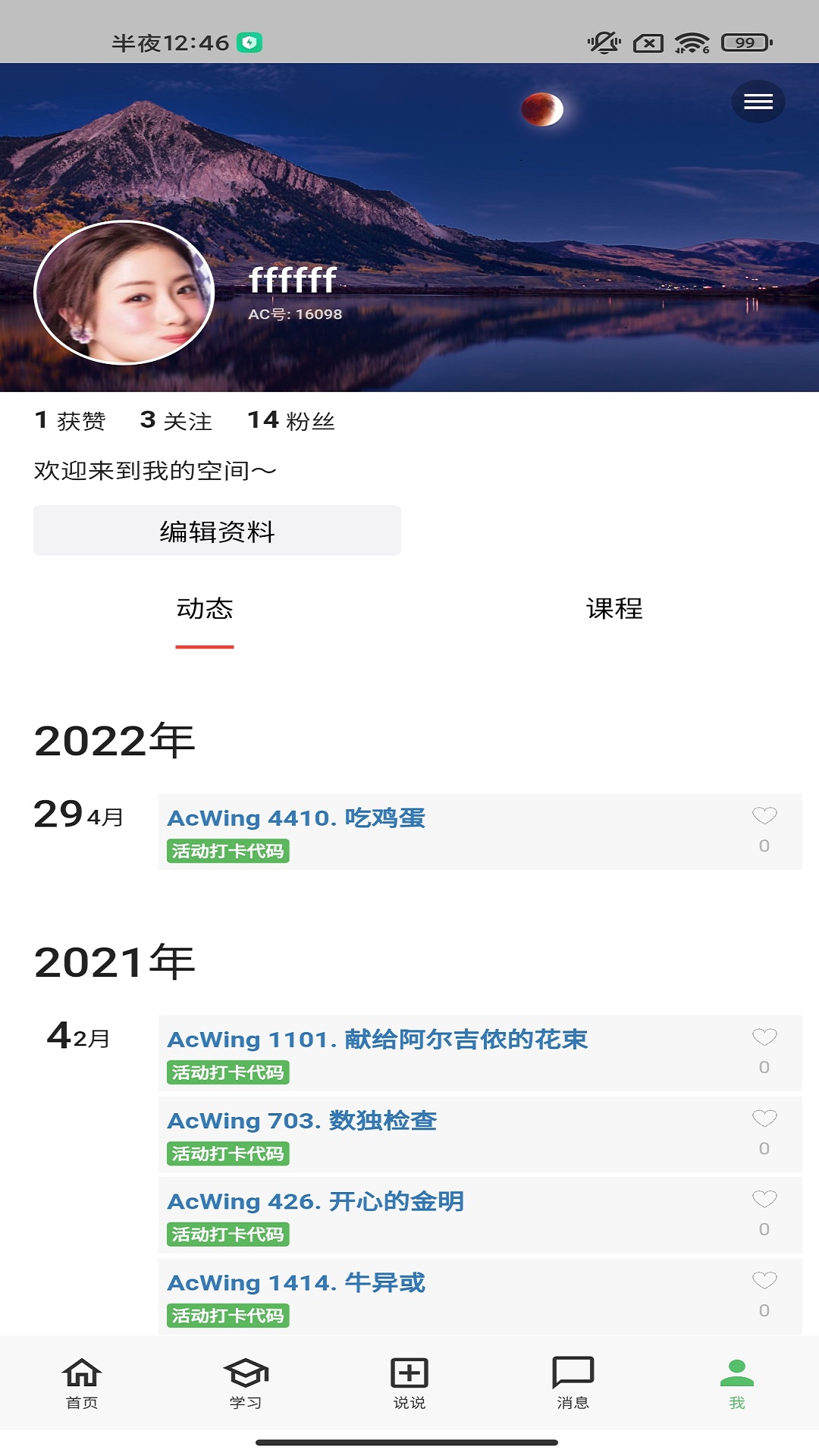This screenshot has height=1456, width=819.
Task: Like the AcWing 1101 post
Action: [764, 1037]
